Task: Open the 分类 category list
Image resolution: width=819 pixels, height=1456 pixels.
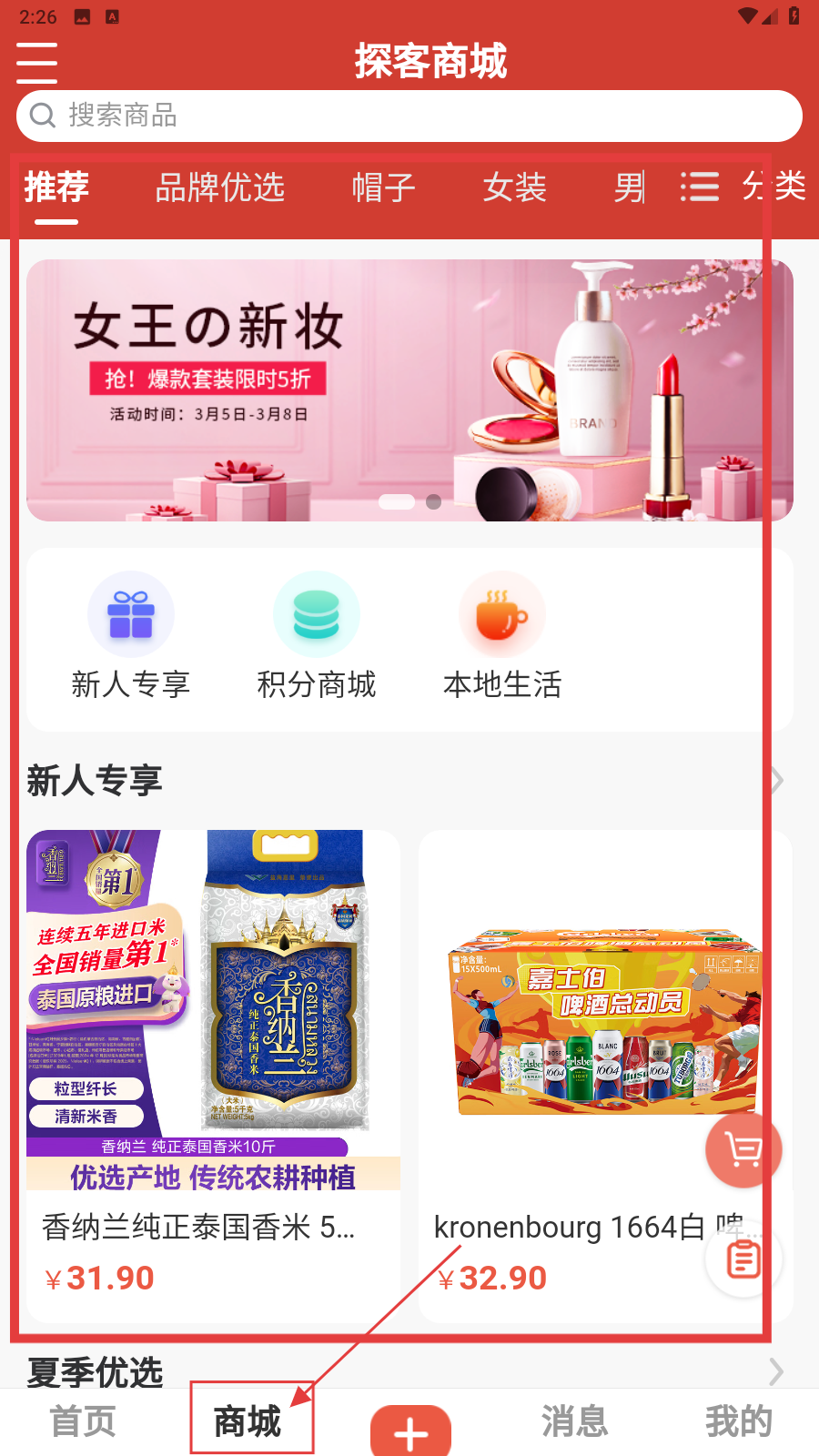Action: tap(743, 187)
